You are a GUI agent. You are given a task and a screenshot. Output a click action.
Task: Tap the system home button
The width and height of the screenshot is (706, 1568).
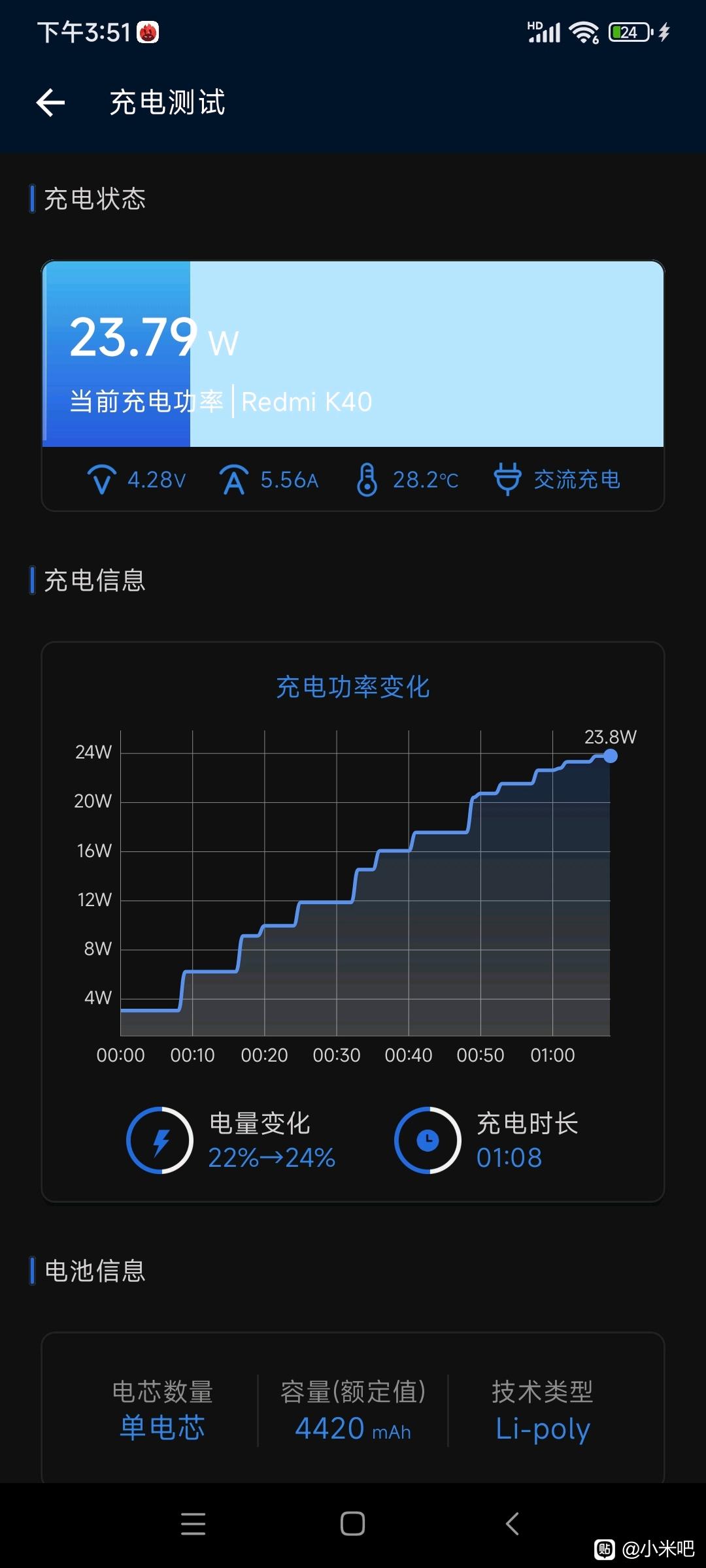click(x=352, y=1524)
